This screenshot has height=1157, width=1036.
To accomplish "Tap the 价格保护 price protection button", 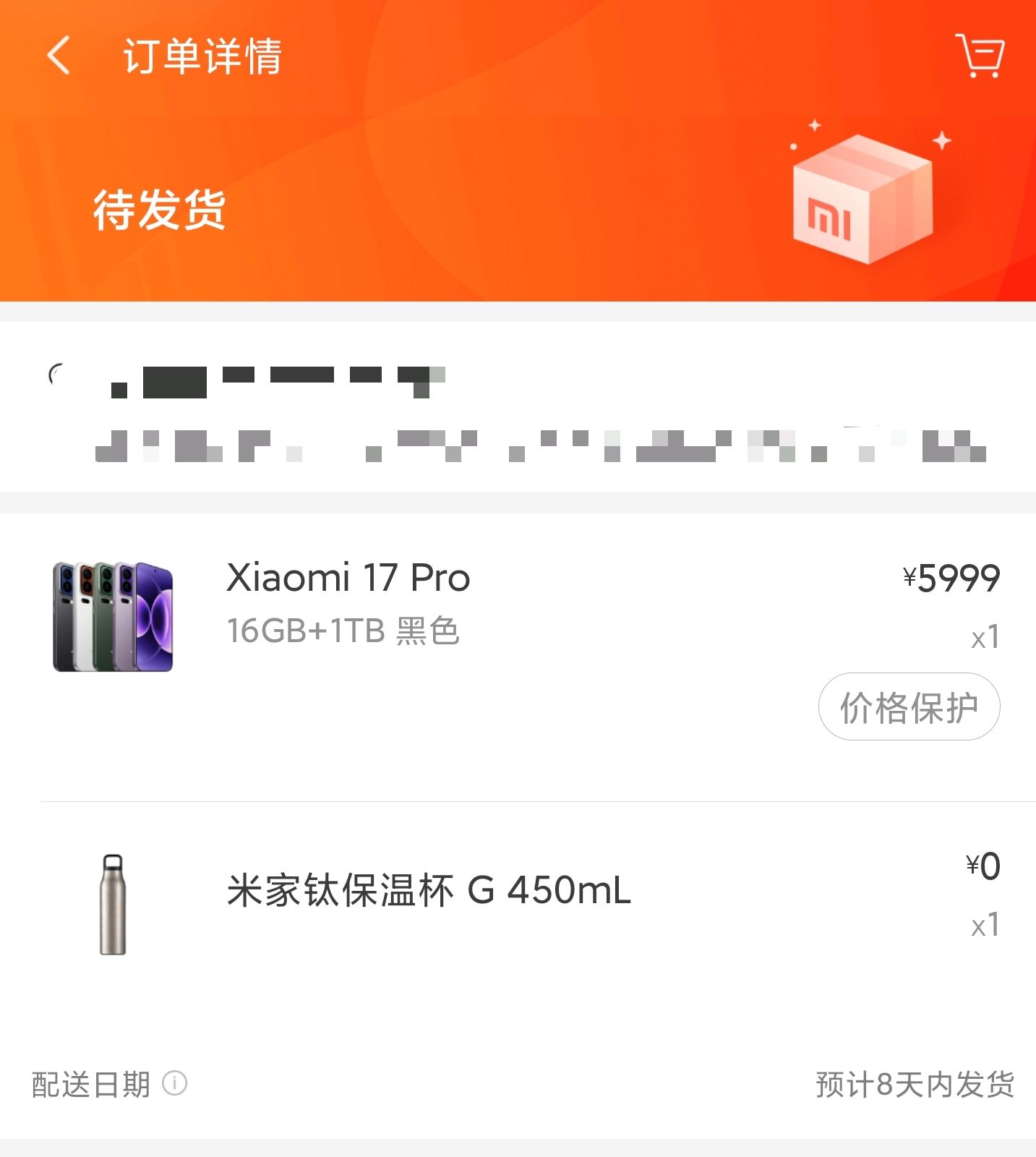I will pos(909,706).
